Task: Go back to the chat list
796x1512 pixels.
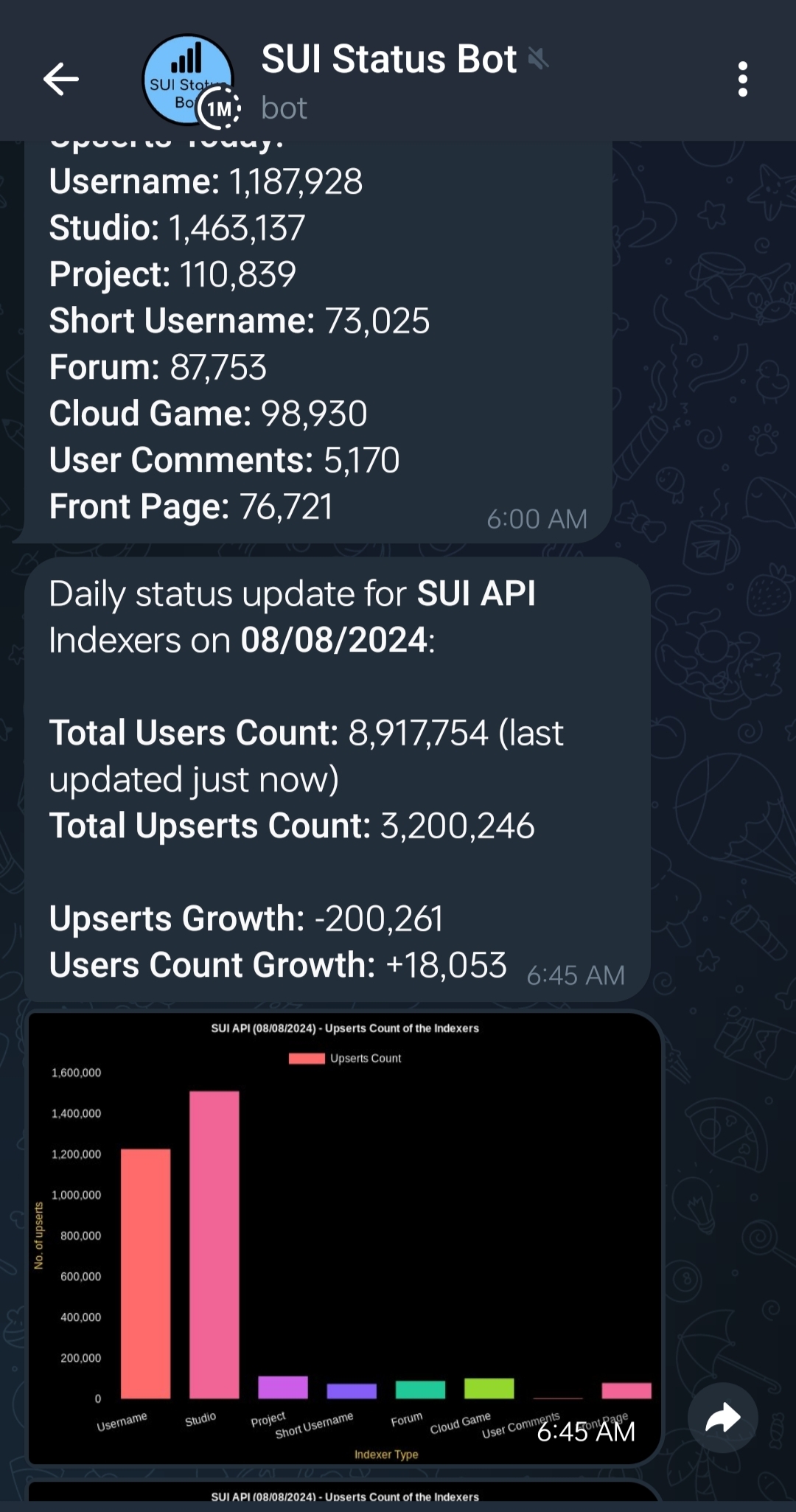Action: [x=60, y=79]
